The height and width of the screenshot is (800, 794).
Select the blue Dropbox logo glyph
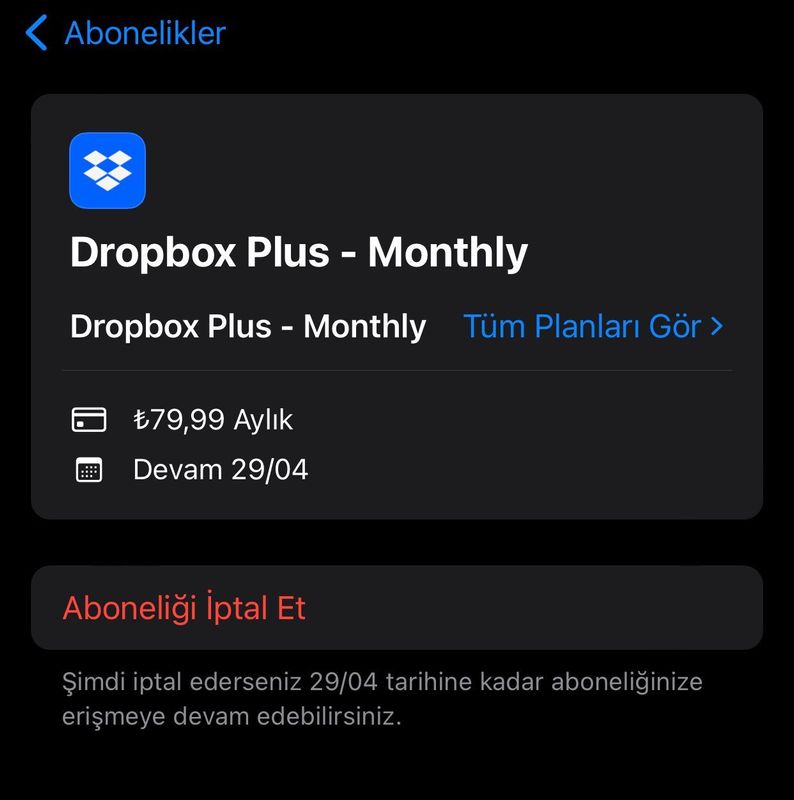[x=106, y=170]
